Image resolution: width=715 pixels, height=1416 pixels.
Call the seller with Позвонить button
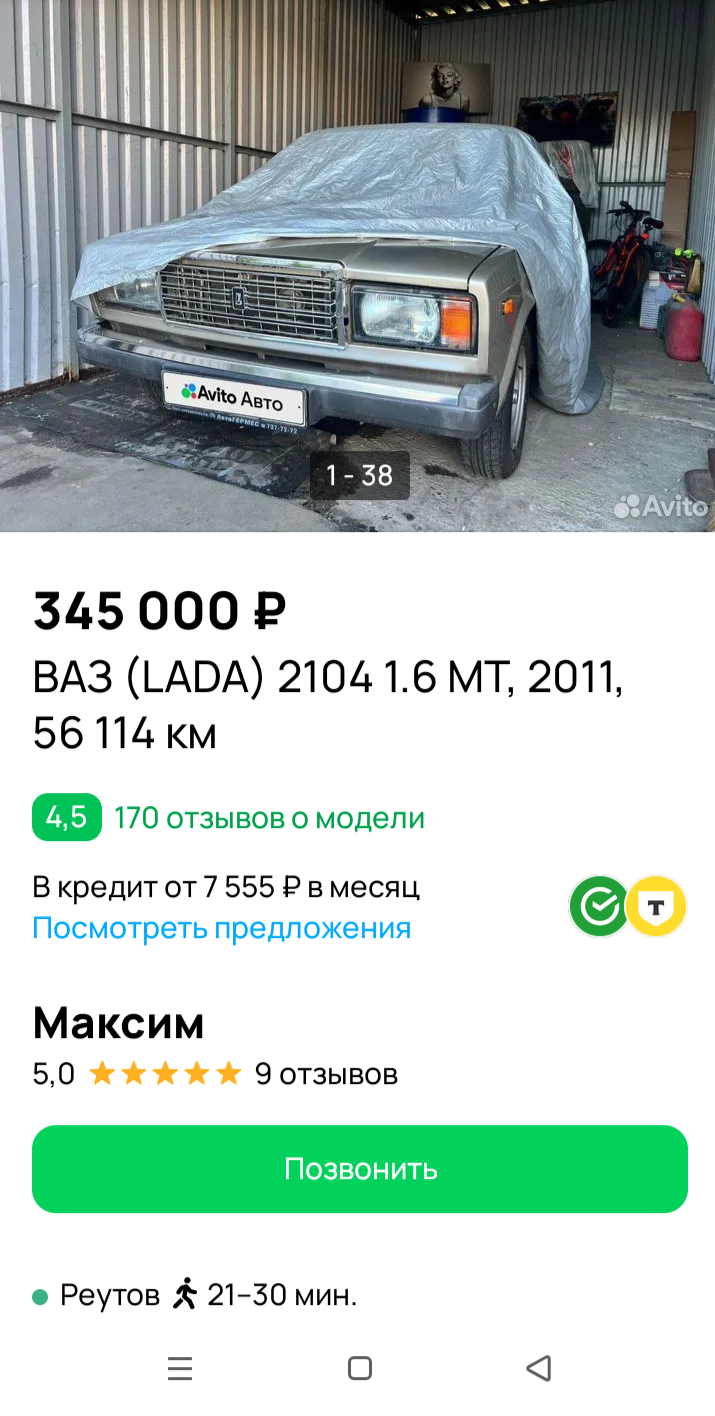(360, 1169)
